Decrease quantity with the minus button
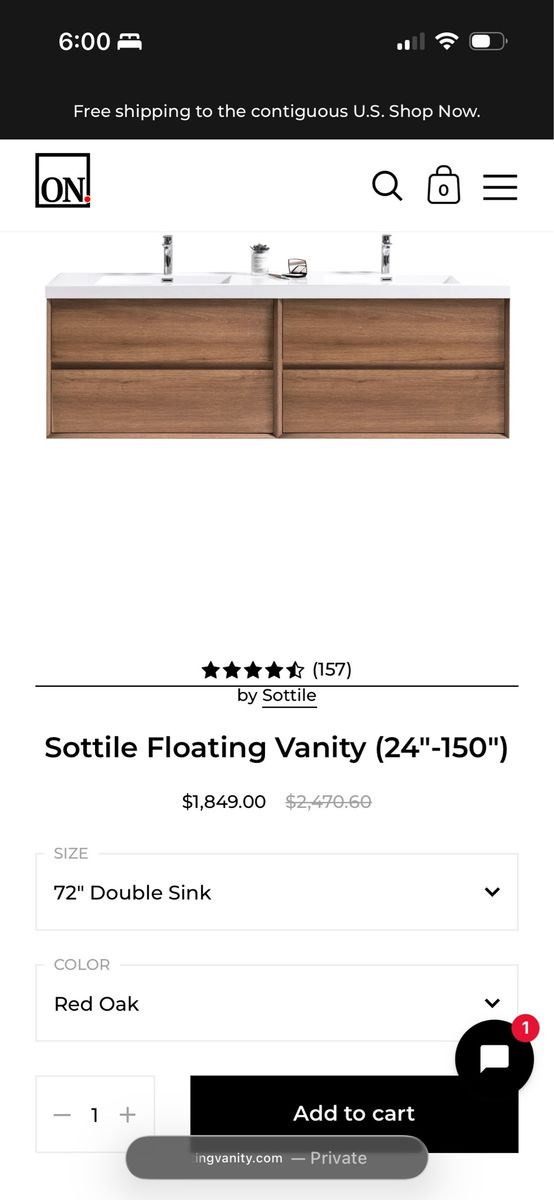Screen dimensions: 554x1200 click(62, 1114)
